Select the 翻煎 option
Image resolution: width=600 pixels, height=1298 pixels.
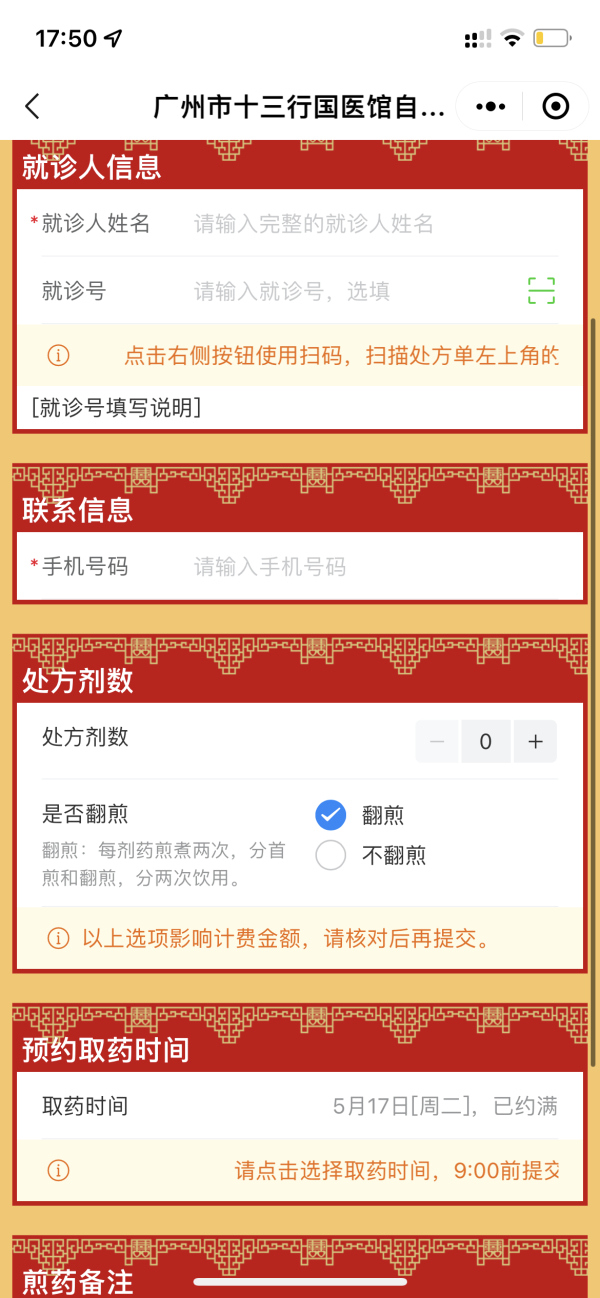[360, 815]
